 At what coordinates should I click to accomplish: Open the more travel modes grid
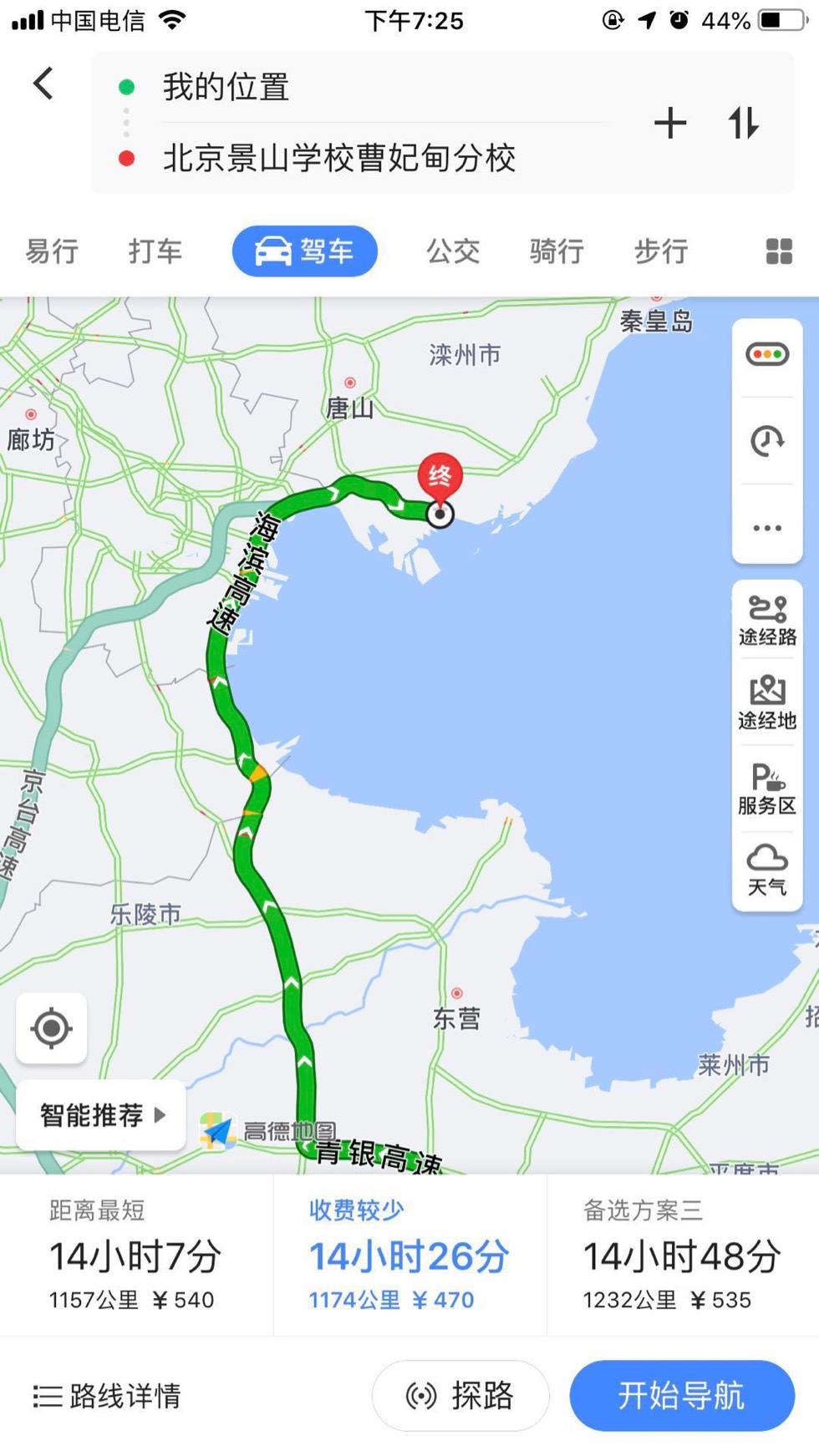point(778,251)
